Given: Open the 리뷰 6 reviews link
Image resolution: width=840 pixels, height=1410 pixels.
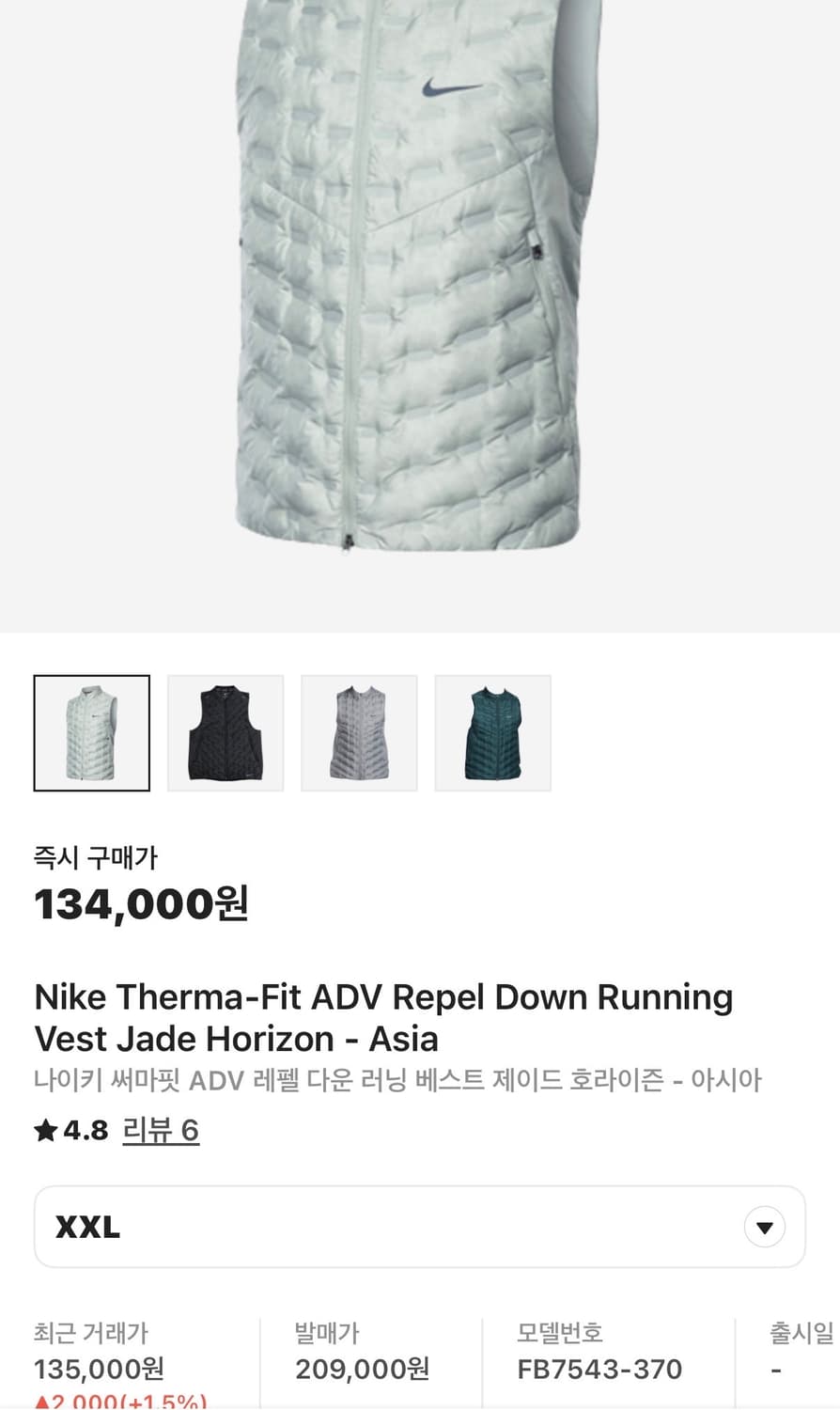Looking at the screenshot, I should (161, 1133).
